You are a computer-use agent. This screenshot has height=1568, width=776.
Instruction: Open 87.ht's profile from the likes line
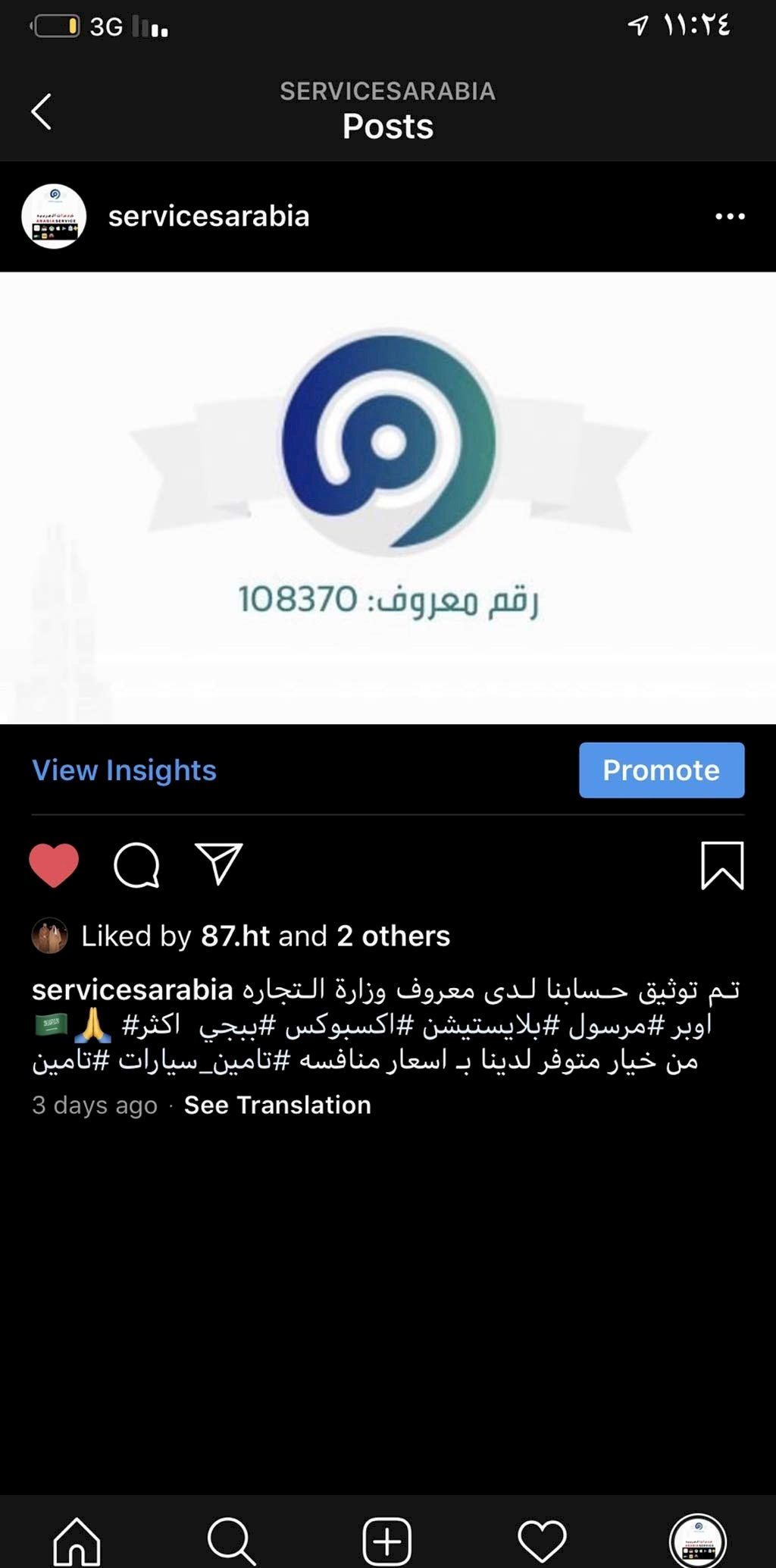pos(235,936)
